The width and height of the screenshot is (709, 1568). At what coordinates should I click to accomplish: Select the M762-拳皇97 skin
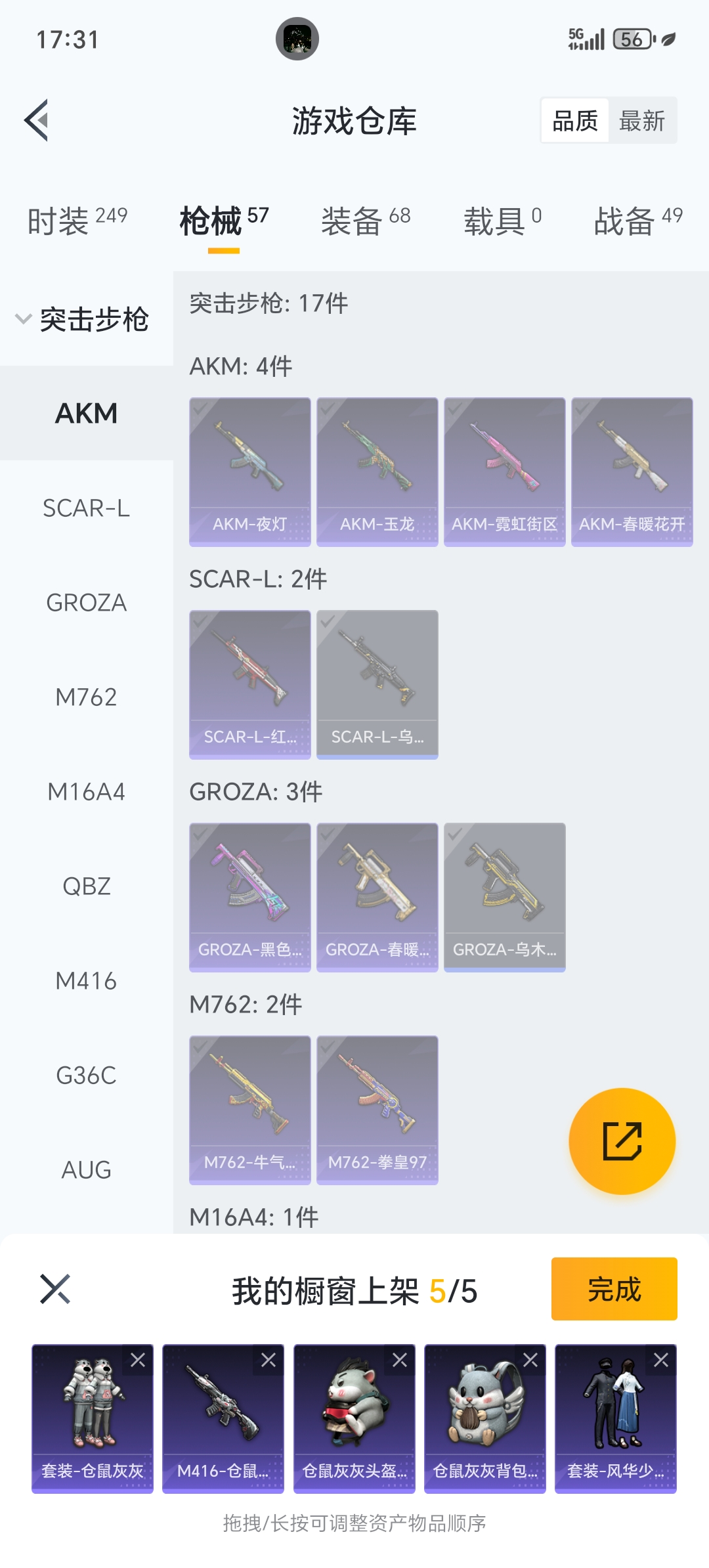tap(377, 1110)
